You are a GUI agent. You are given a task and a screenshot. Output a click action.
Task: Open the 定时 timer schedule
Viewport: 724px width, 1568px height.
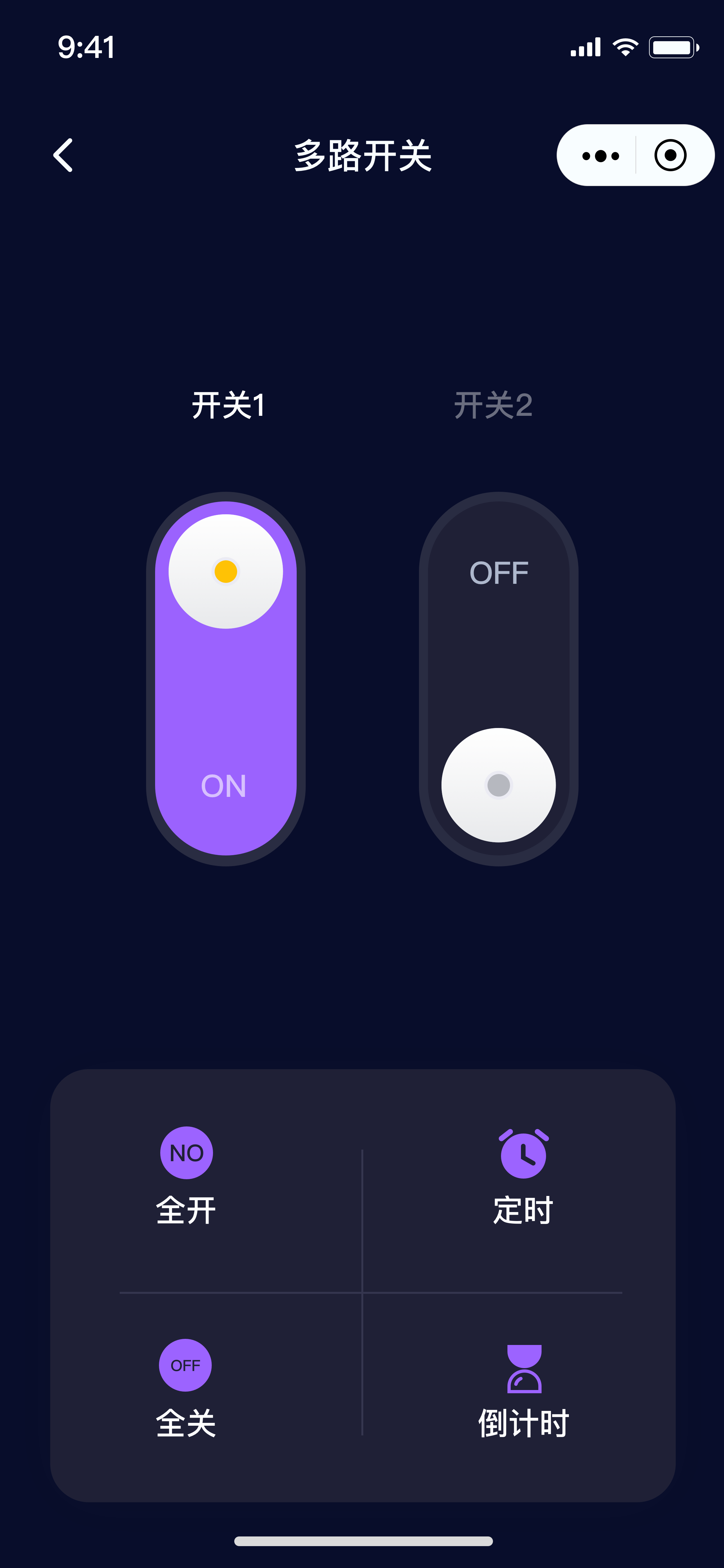[x=523, y=1176]
